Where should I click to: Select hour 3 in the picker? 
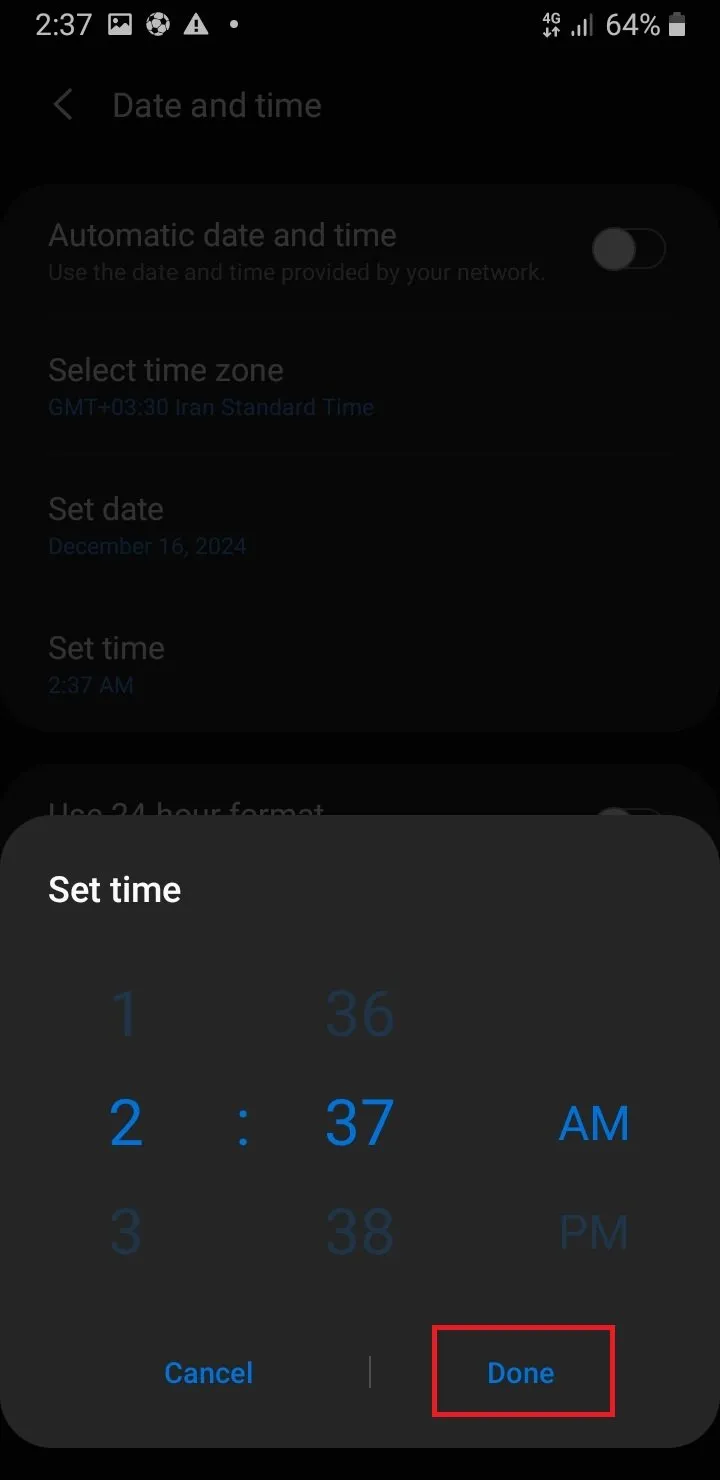pos(125,1232)
